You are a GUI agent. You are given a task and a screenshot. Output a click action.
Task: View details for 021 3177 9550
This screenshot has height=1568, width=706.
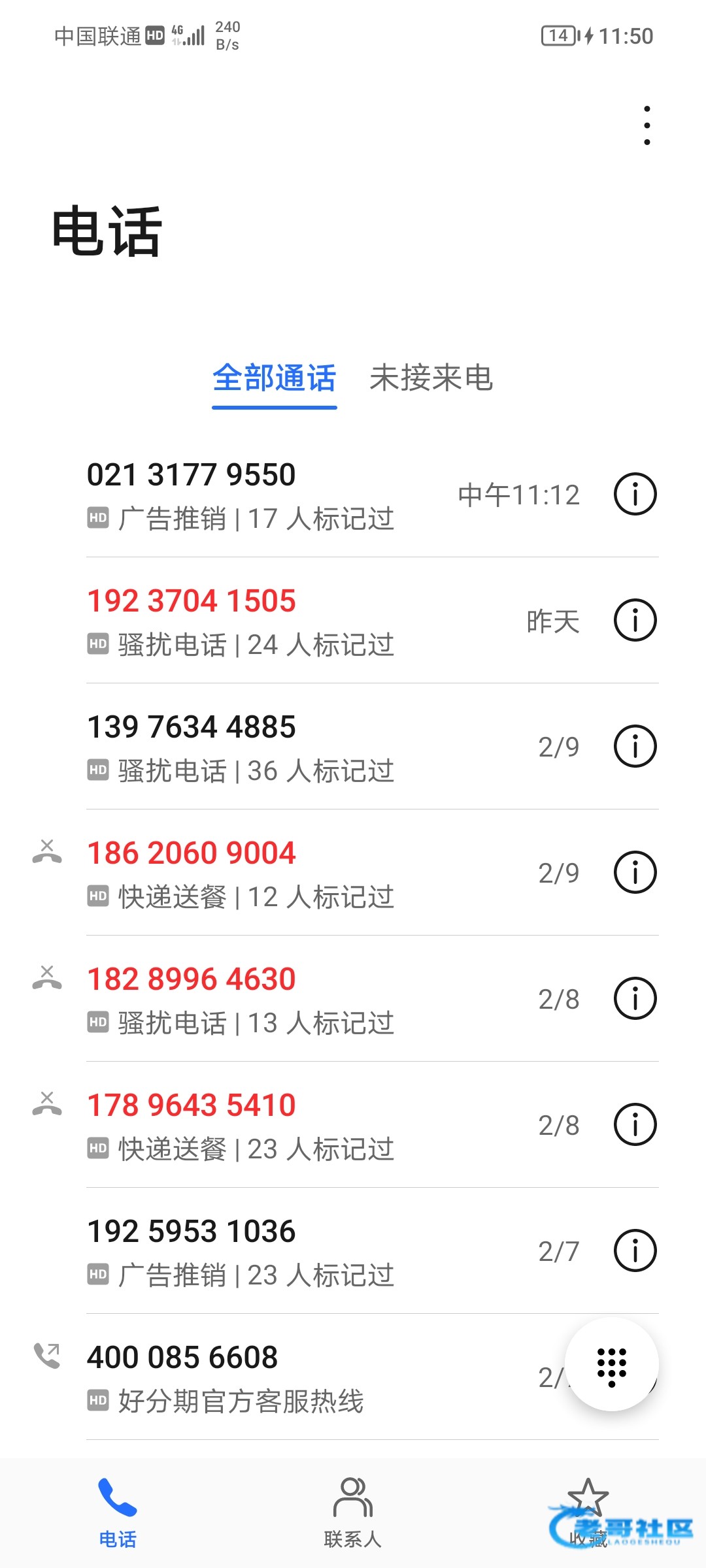pos(635,494)
